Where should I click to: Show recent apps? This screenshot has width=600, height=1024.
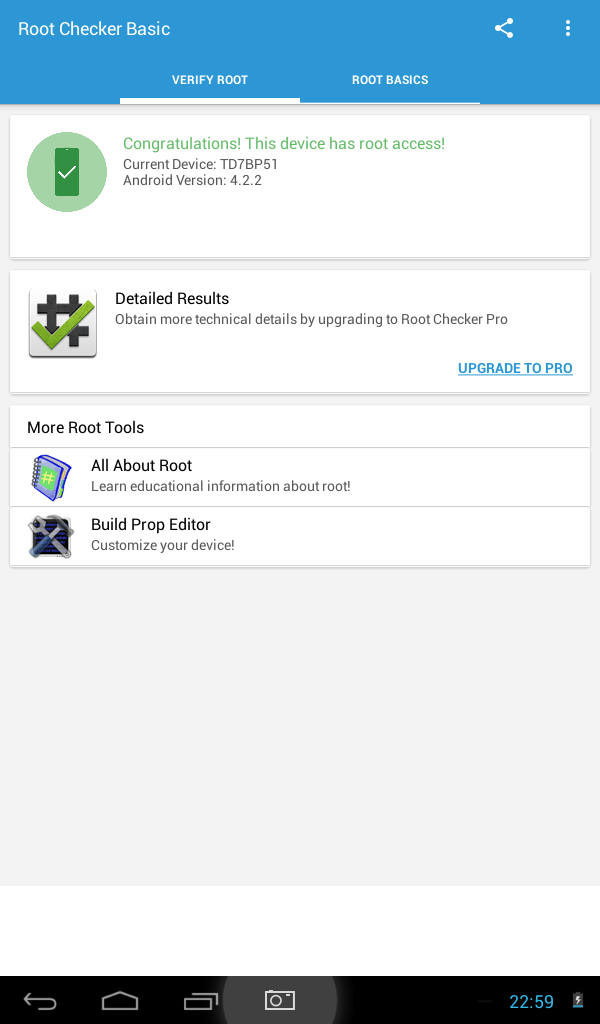pyautogui.click(x=201, y=1000)
